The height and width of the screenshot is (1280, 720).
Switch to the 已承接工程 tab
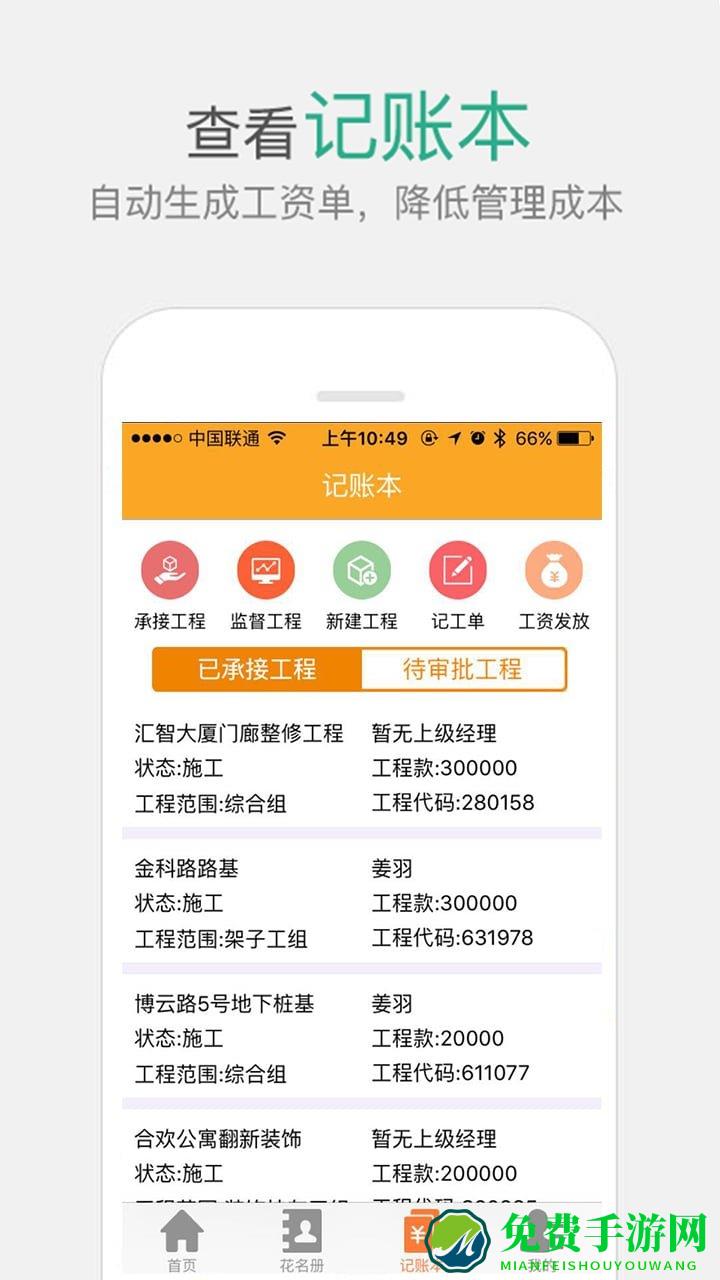click(258, 670)
